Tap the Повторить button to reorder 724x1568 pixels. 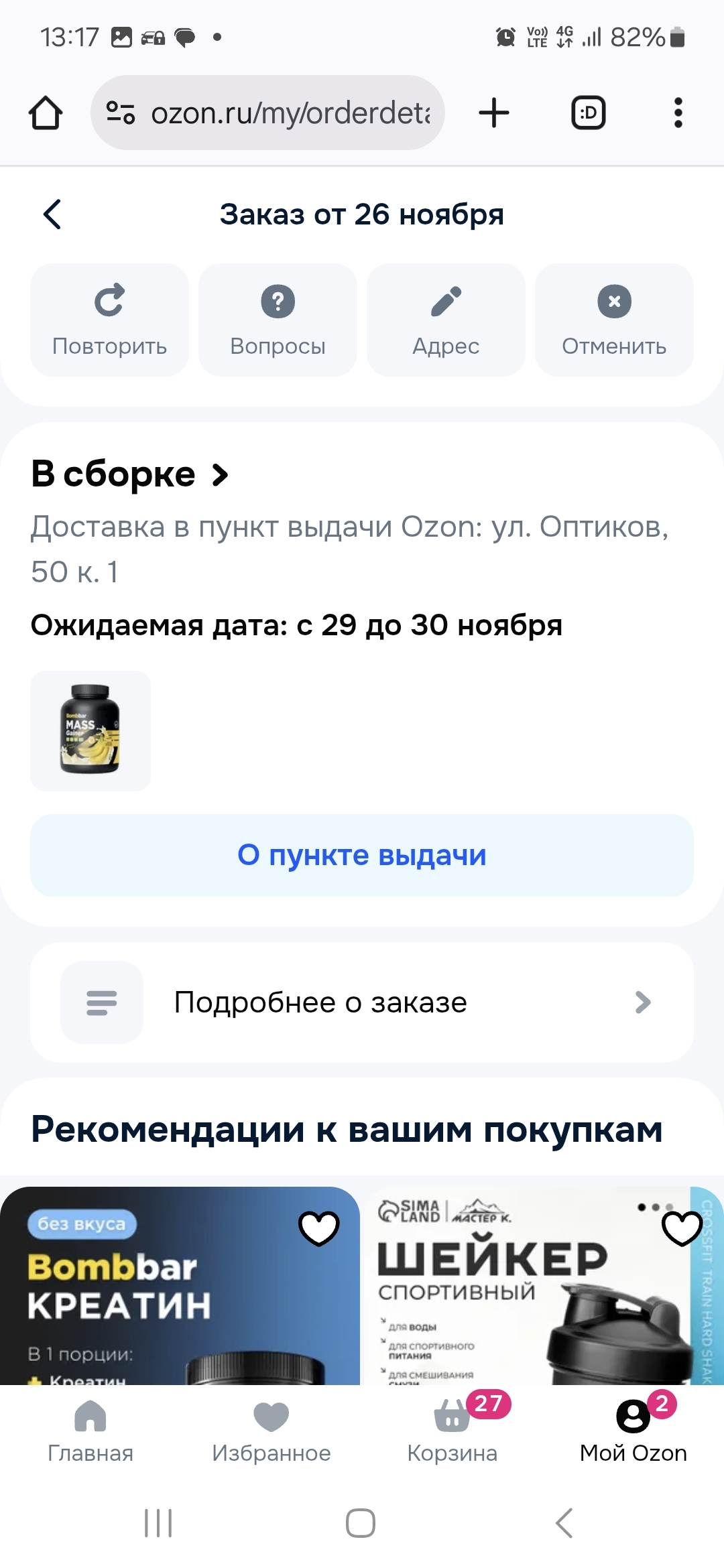pos(109,320)
